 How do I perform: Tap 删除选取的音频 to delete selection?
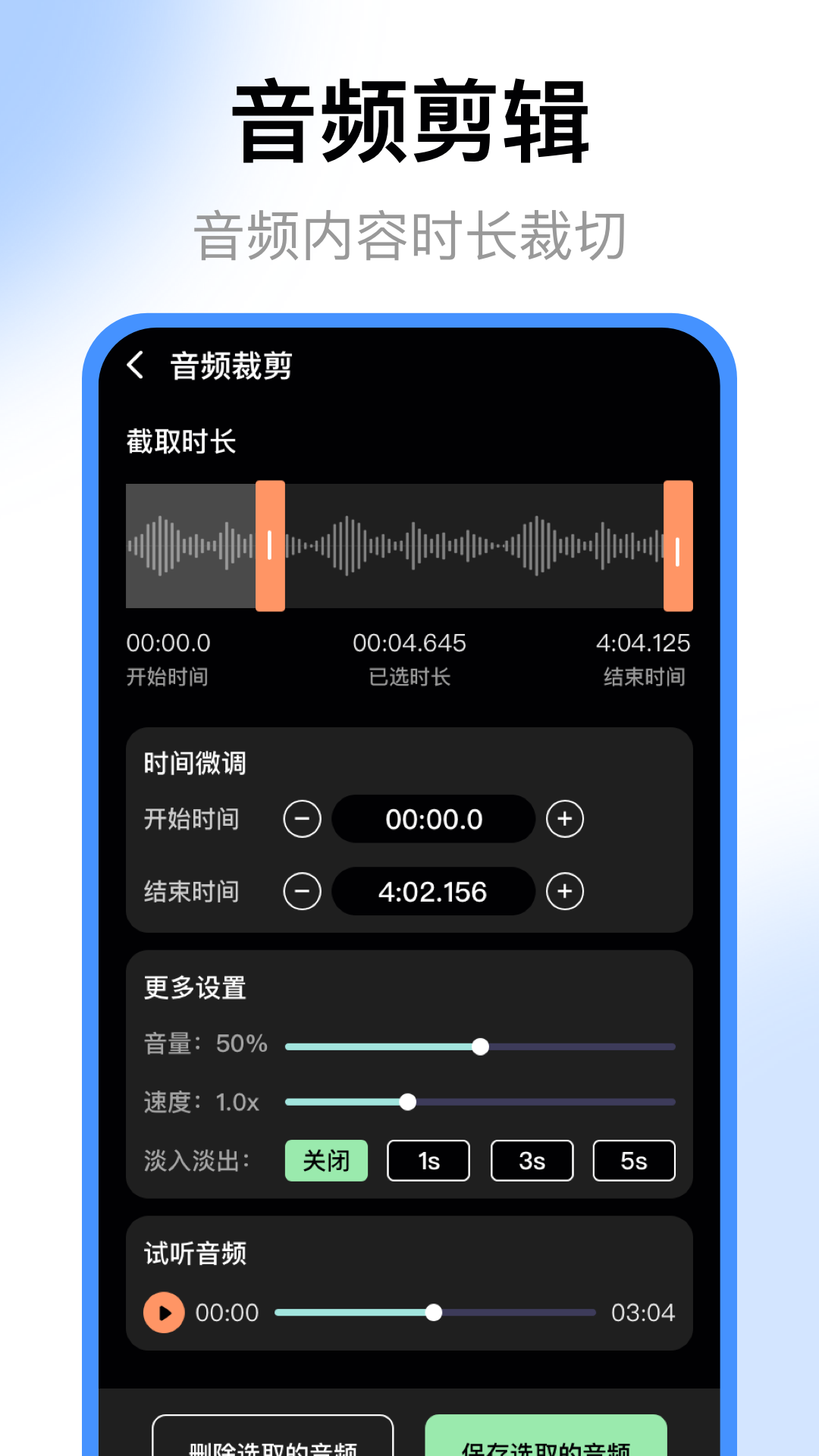pos(273,1443)
